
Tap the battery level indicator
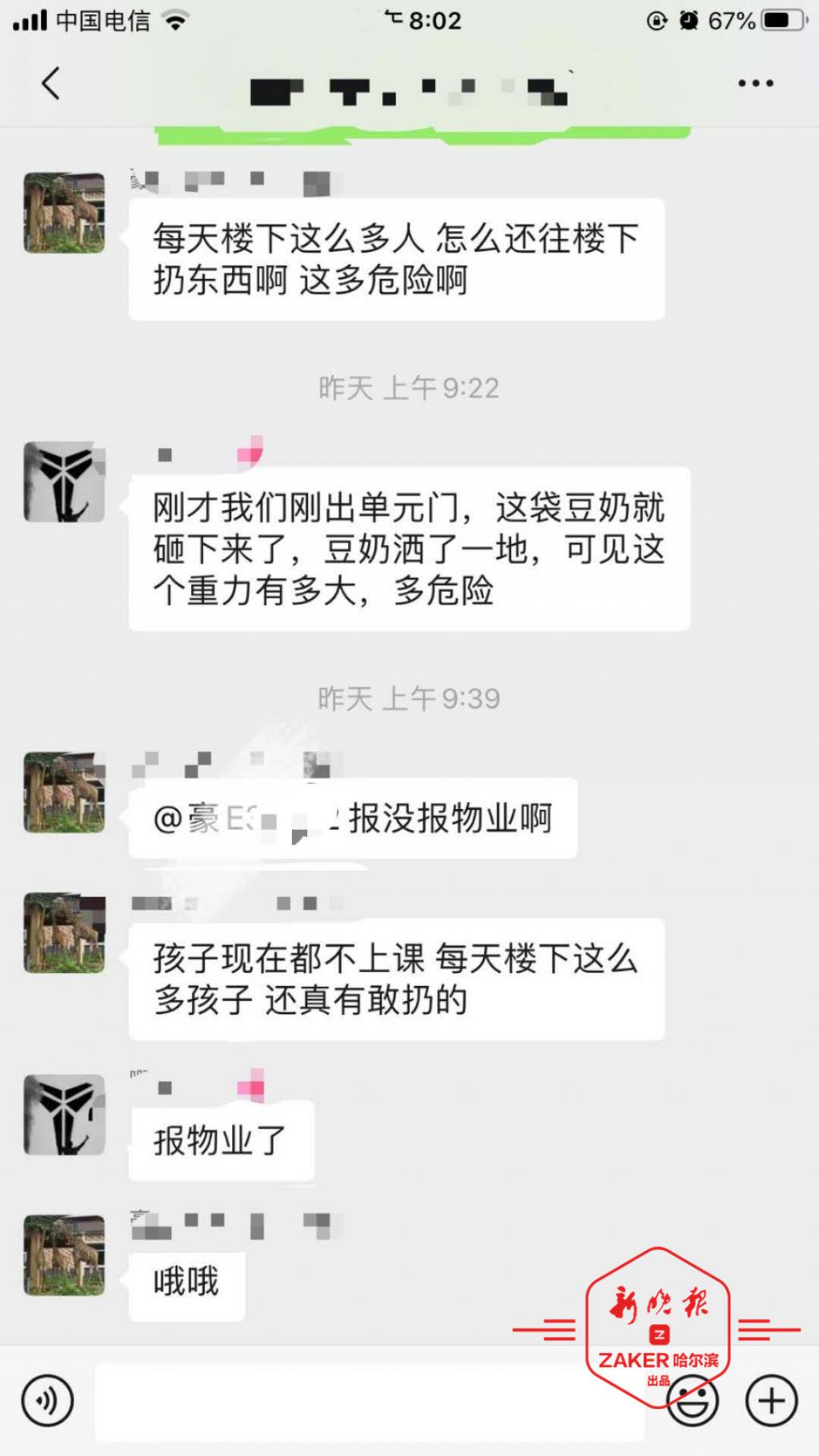point(784,20)
